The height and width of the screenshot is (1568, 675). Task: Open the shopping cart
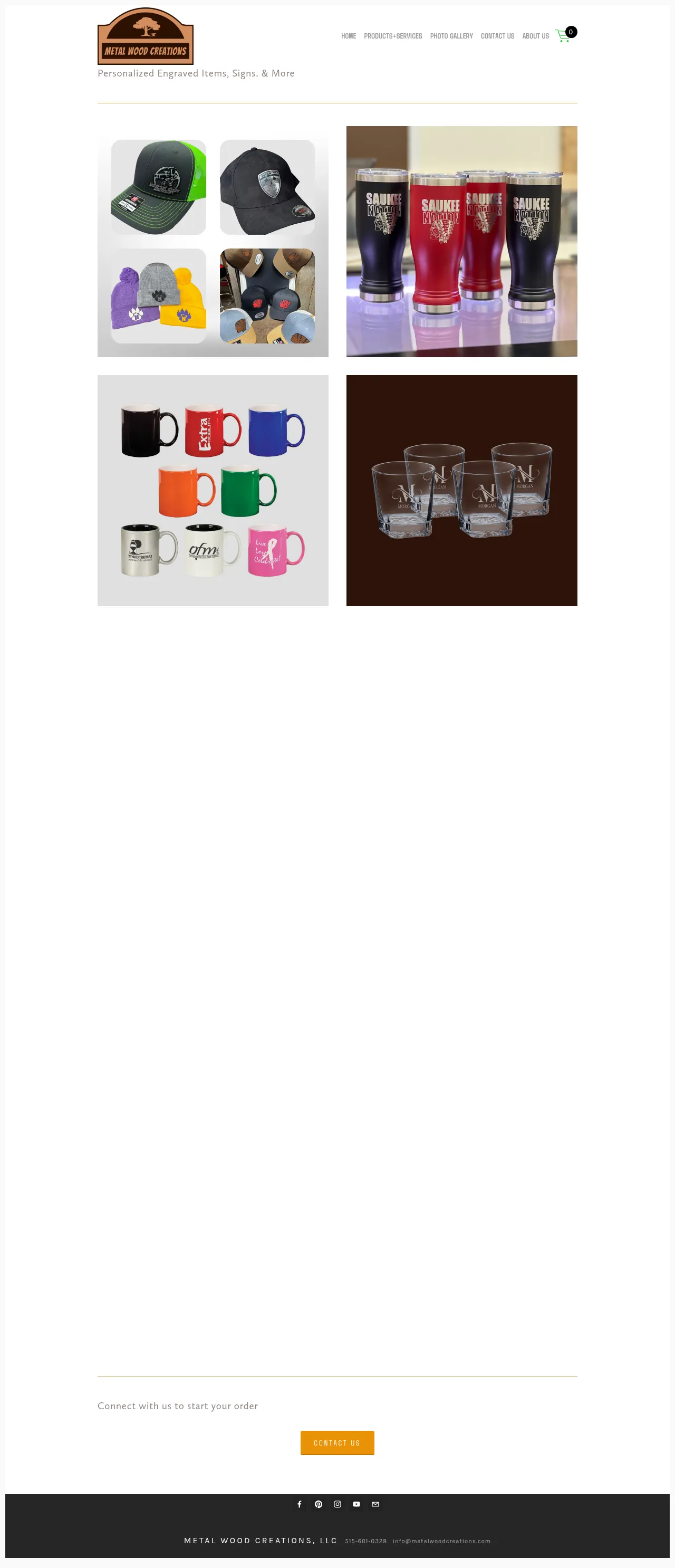pyautogui.click(x=565, y=35)
